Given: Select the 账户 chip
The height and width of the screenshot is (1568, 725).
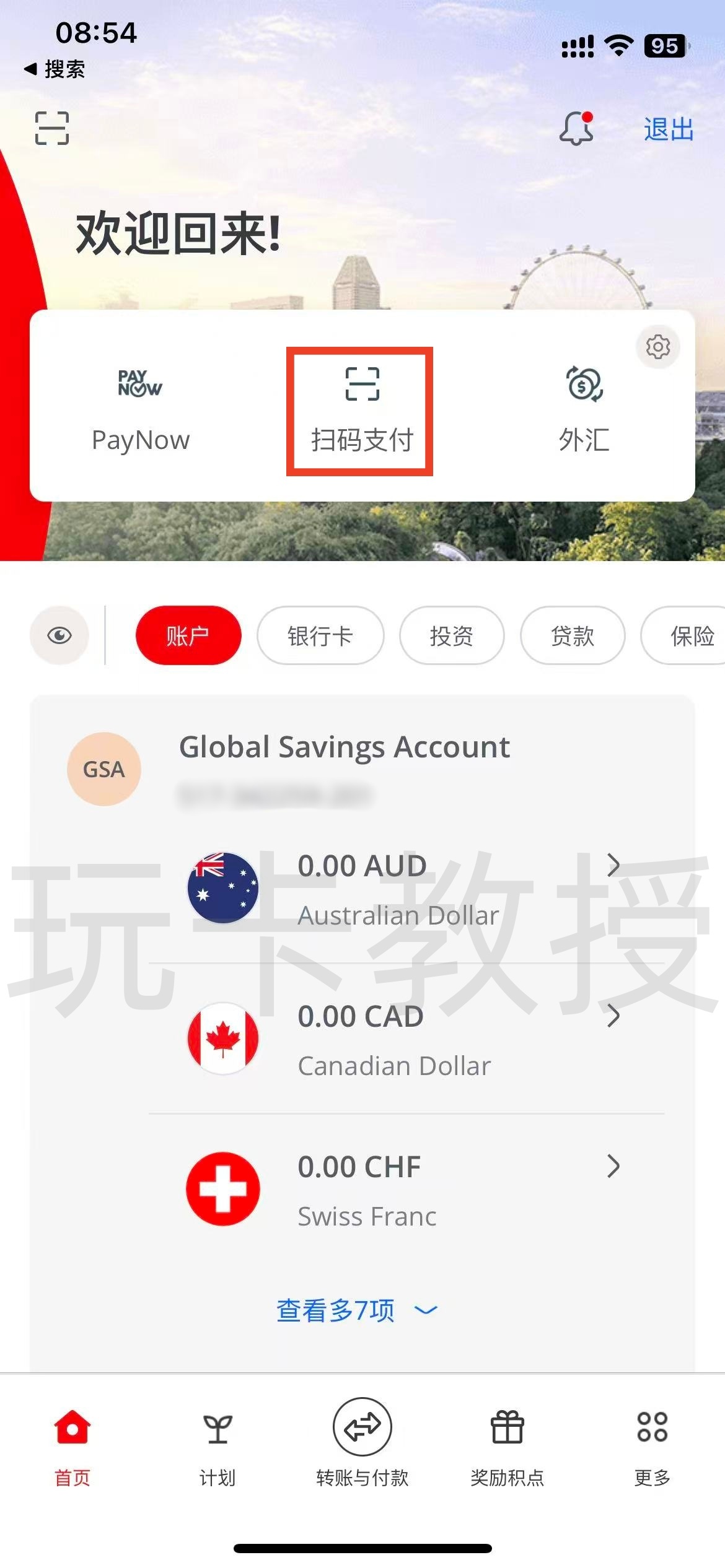Looking at the screenshot, I should 188,635.
